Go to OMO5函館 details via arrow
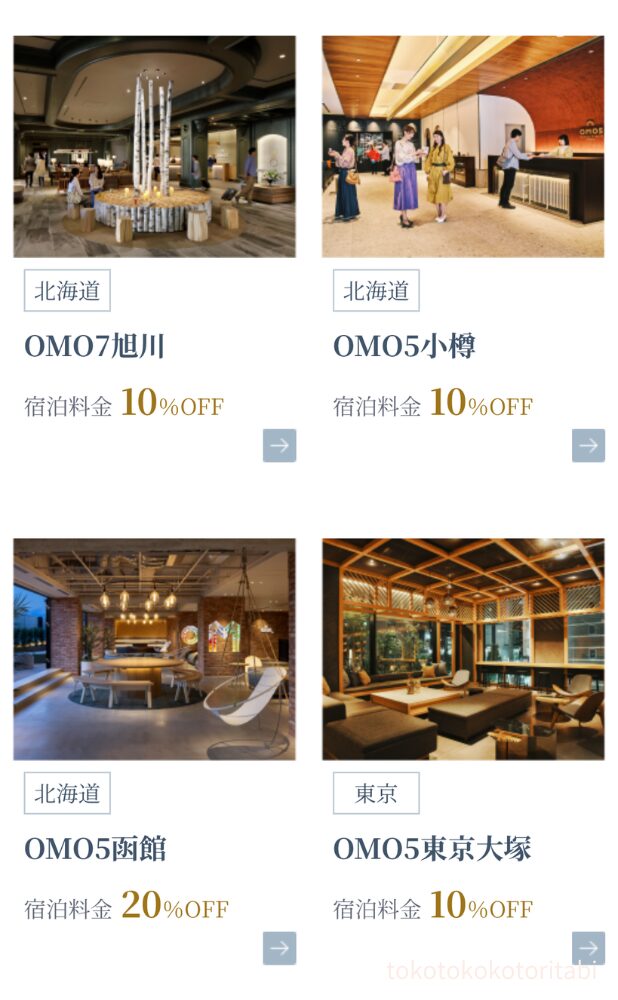618x1000 pixels. click(x=279, y=948)
